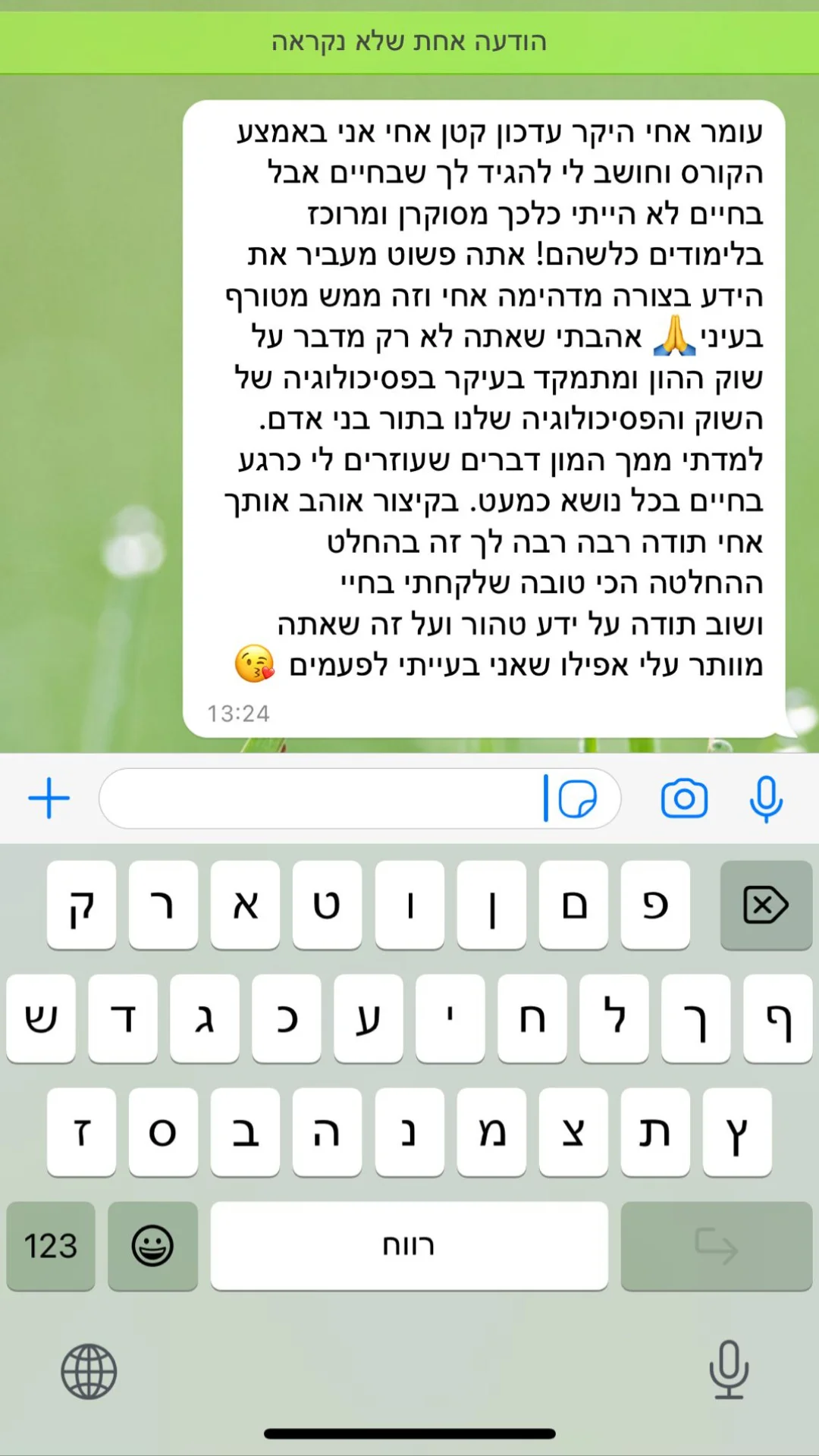Record a voice message with the microphone
The width and height of the screenshot is (819, 1456).
[766, 799]
